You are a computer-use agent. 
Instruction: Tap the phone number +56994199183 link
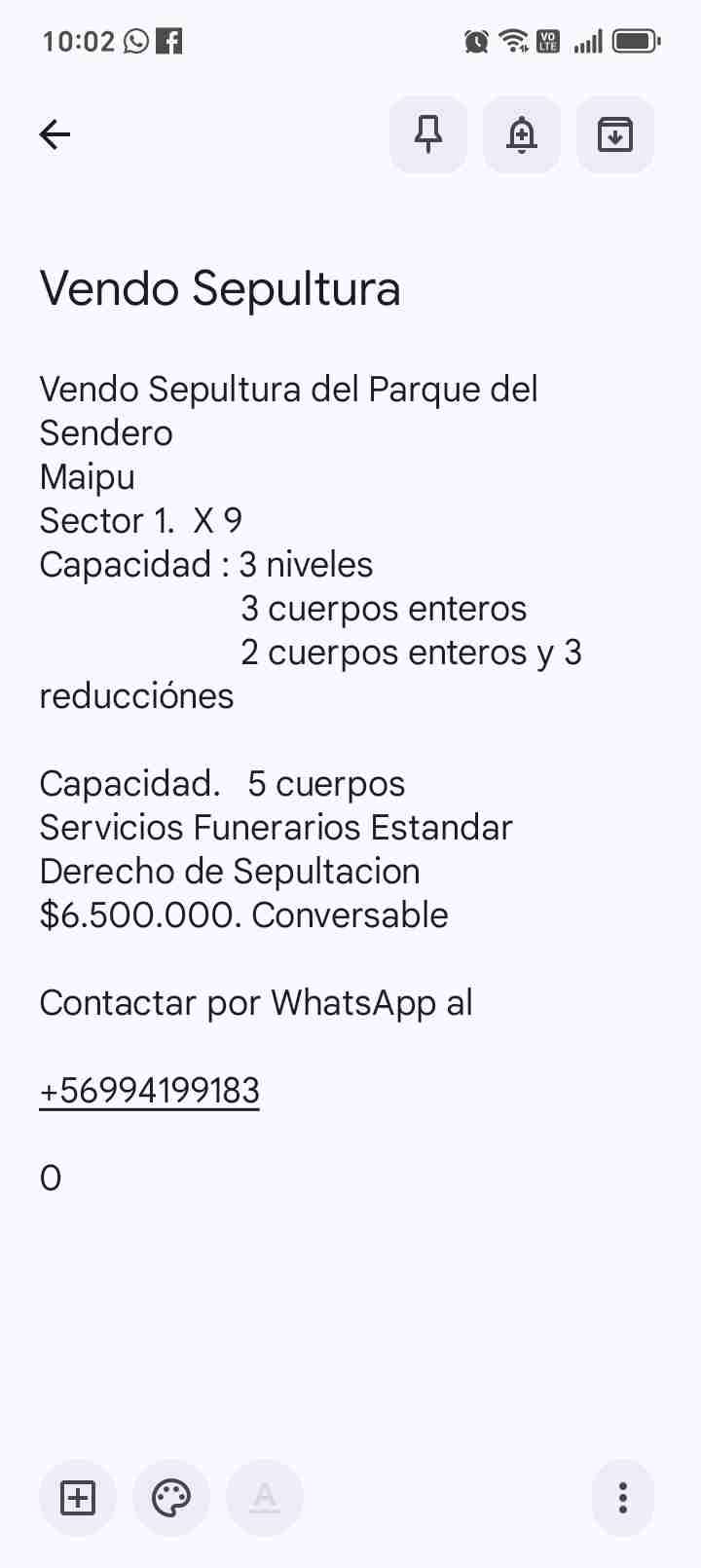(150, 1090)
